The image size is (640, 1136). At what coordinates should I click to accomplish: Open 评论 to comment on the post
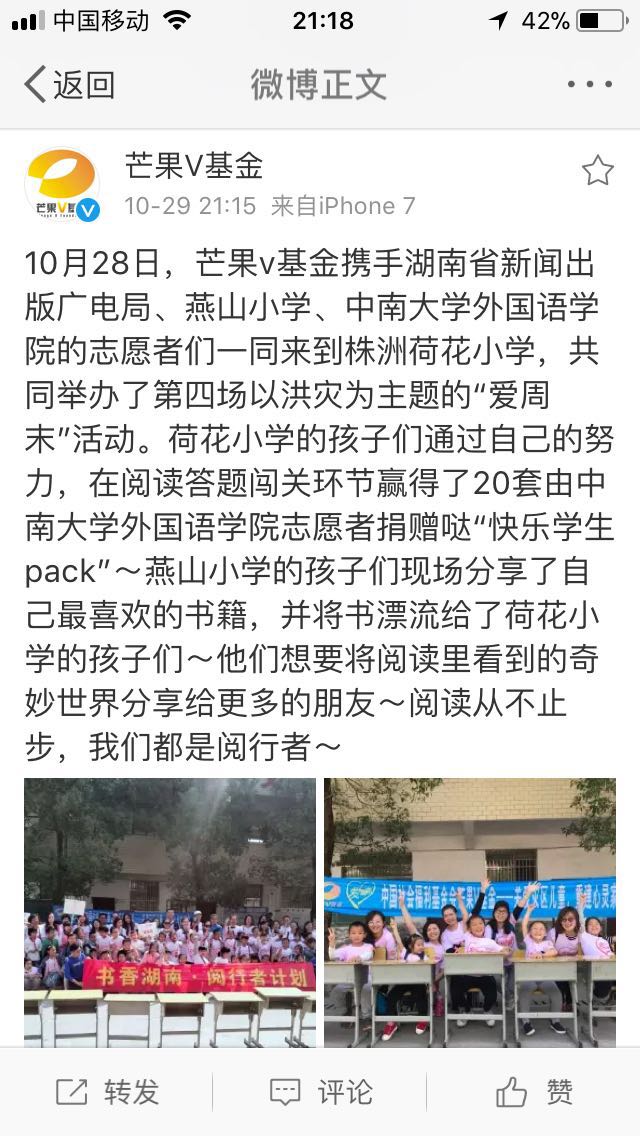pos(320,1092)
